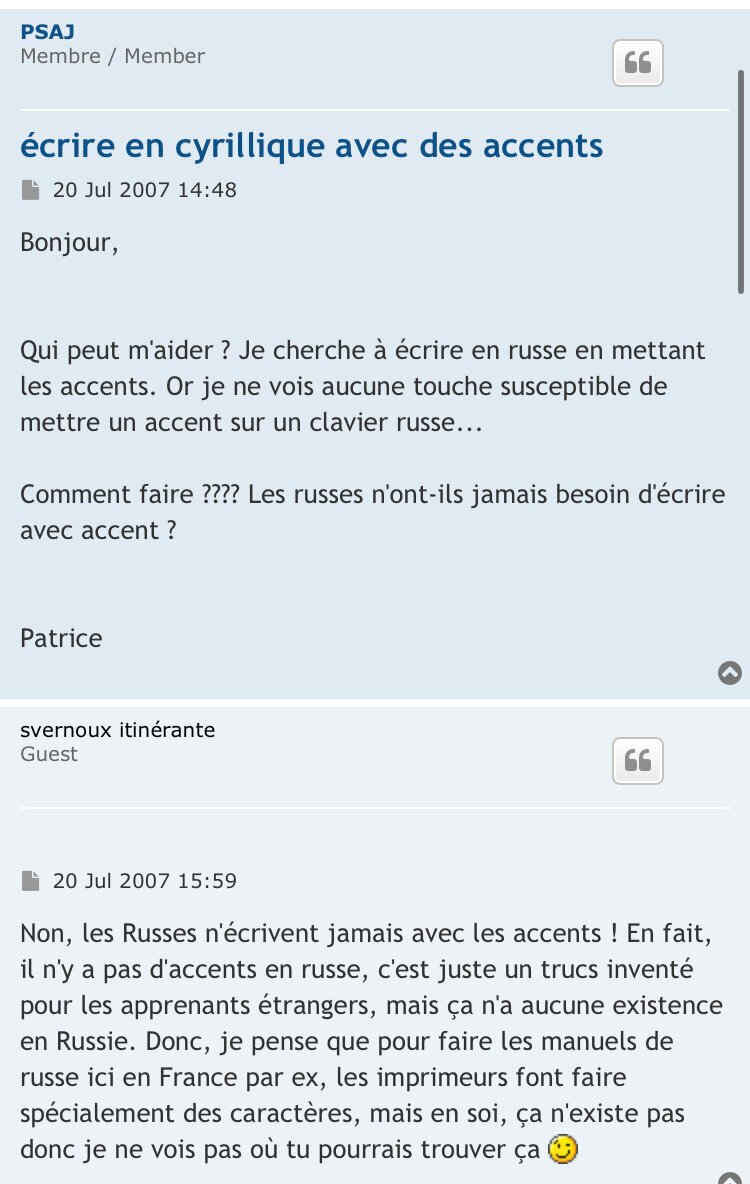Open PSAJ's member profile

[x=47, y=32]
